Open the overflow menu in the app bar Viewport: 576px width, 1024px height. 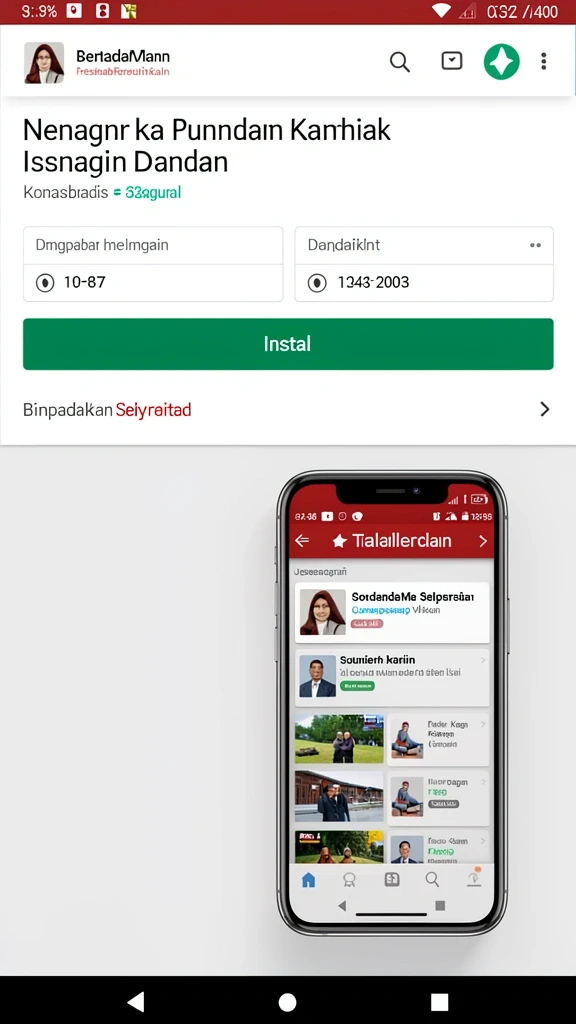coord(543,61)
